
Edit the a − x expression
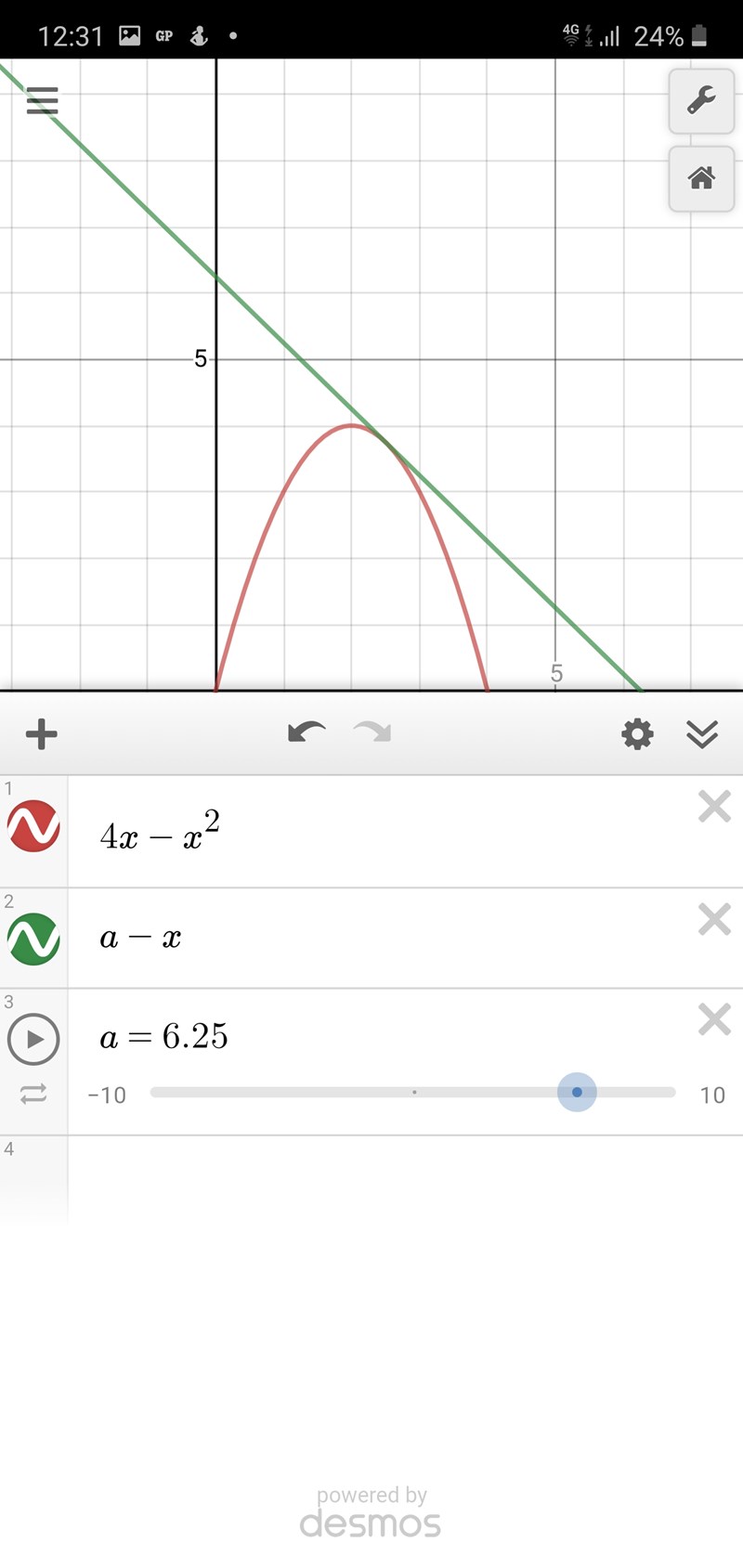[x=371, y=938]
